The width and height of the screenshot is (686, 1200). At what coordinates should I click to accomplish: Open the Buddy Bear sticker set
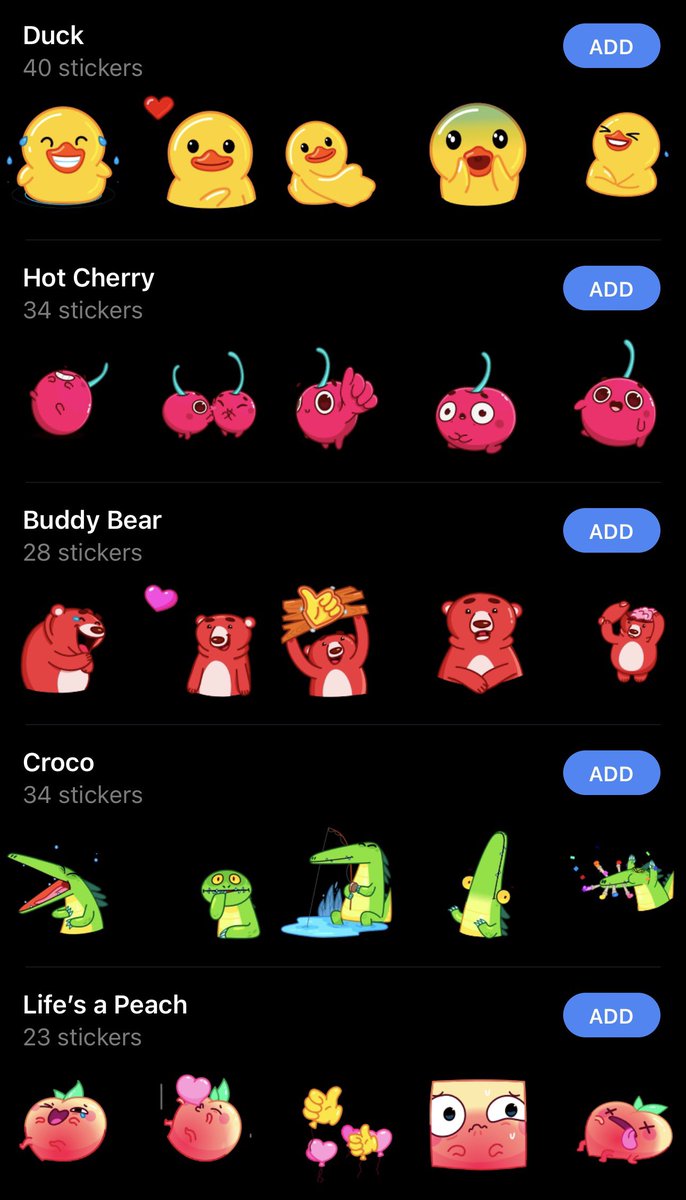point(92,520)
